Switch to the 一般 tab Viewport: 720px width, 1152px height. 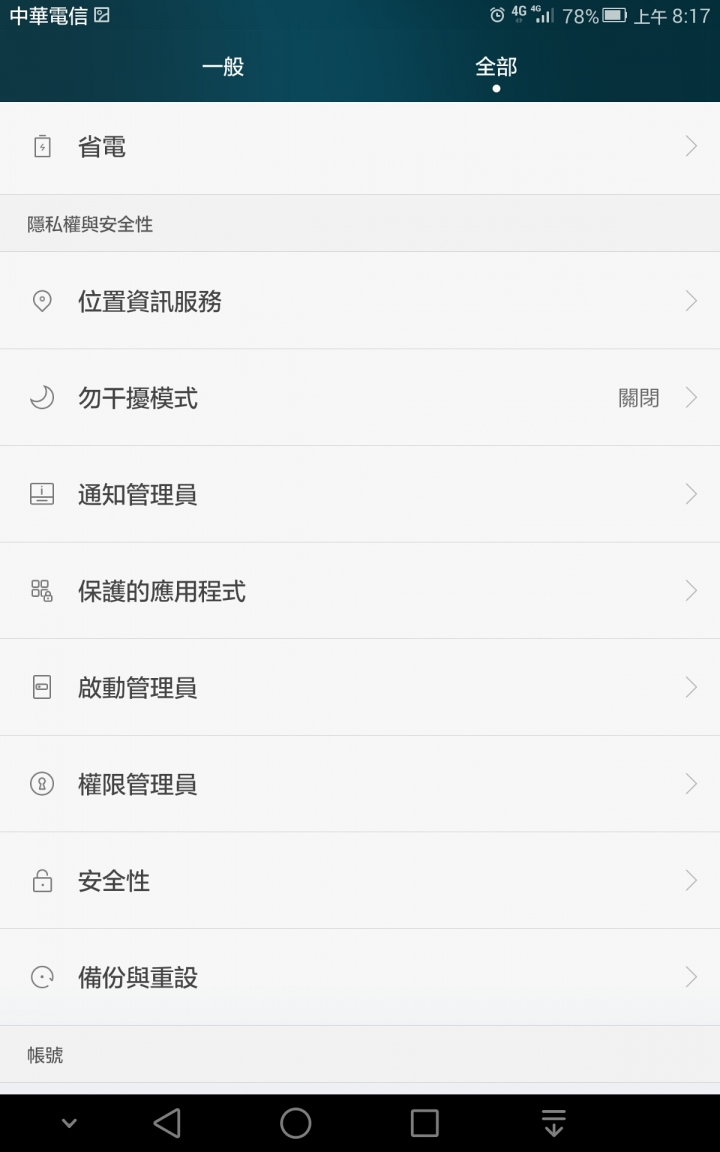[223, 67]
